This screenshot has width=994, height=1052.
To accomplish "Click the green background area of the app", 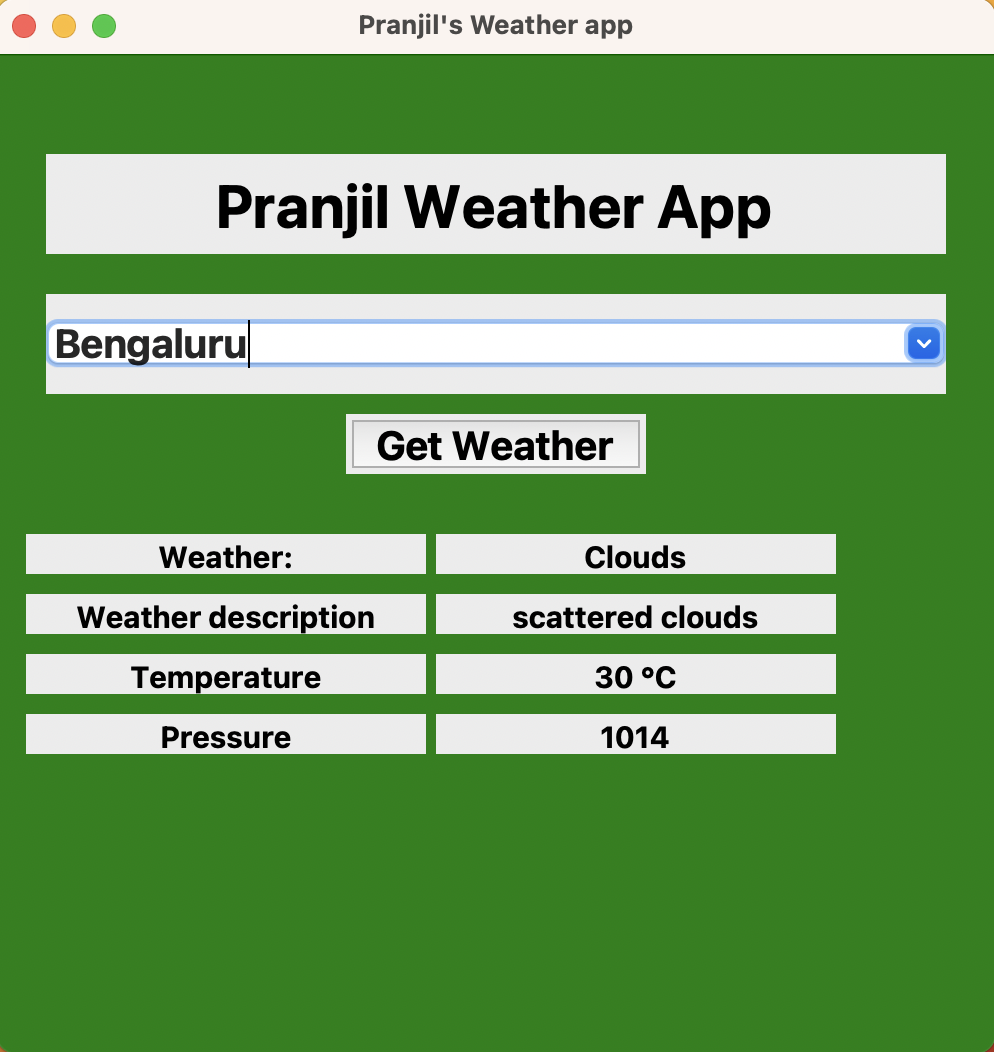I will [x=495, y=900].
